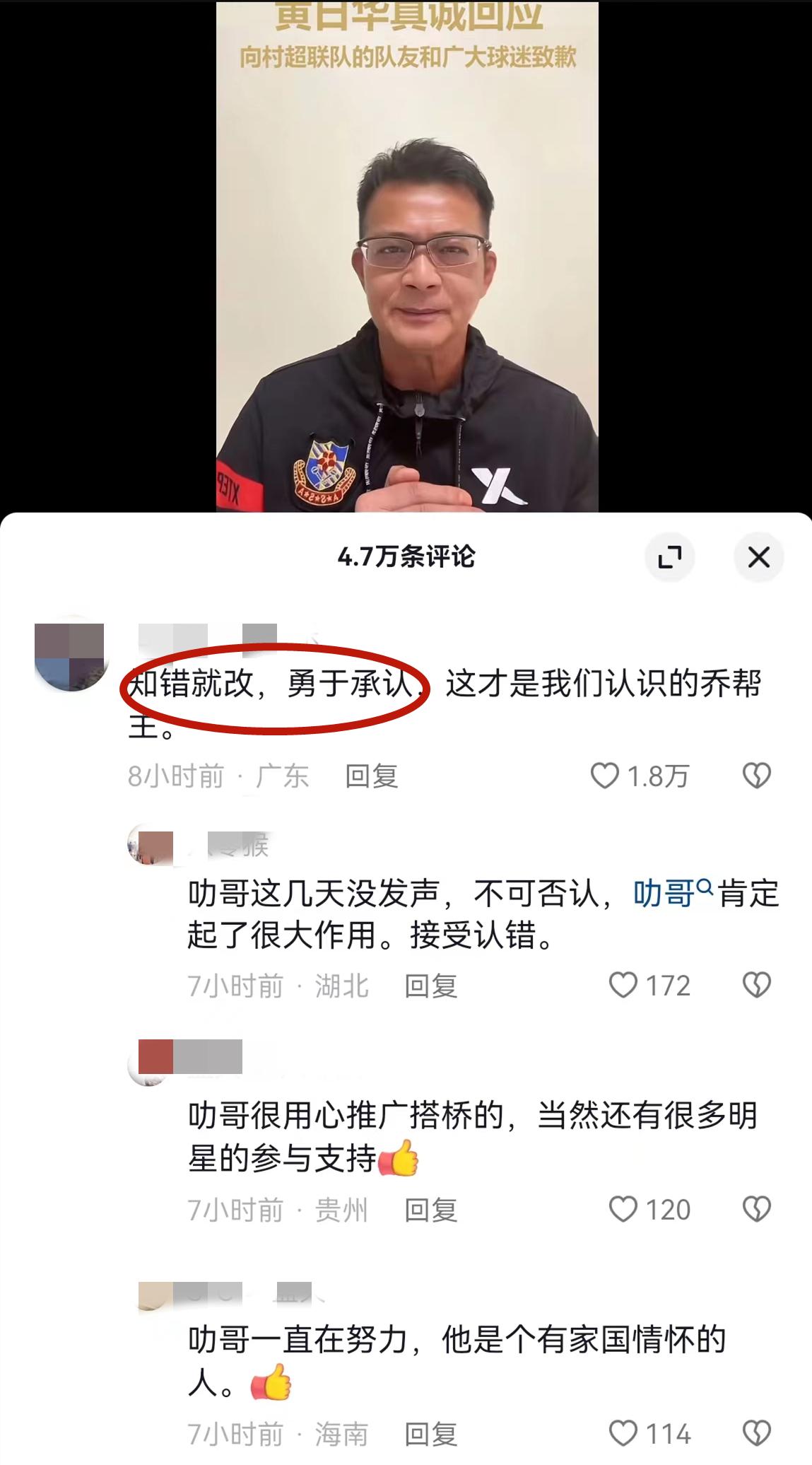Return to the video above the comments
Screen dimensions: 812x1465
pyautogui.click(x=406, y=255)
